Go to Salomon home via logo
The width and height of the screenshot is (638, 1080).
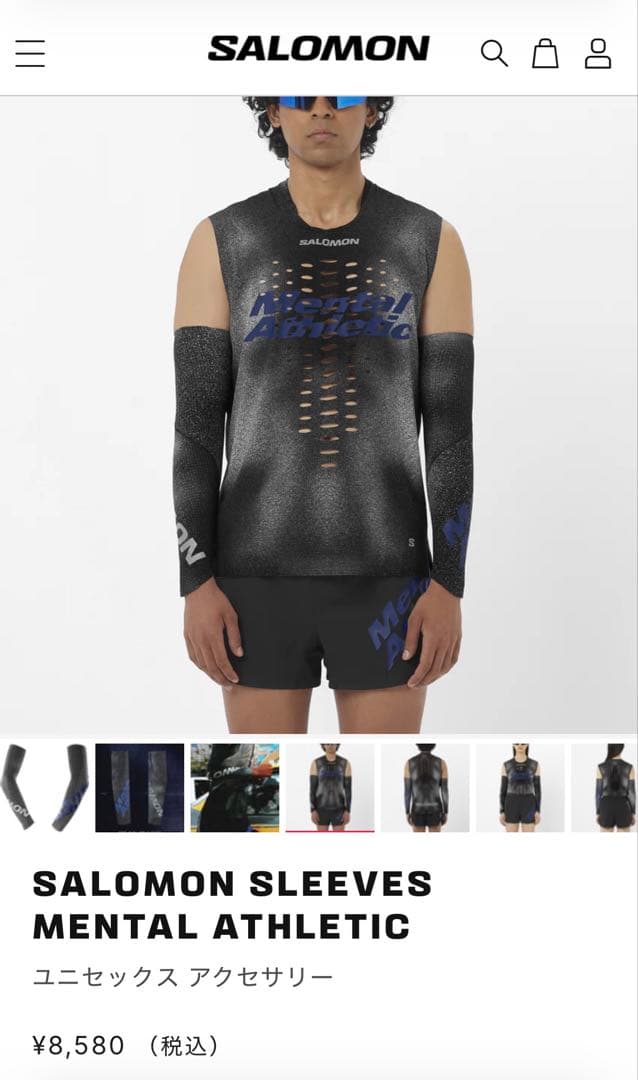[318, 48]
